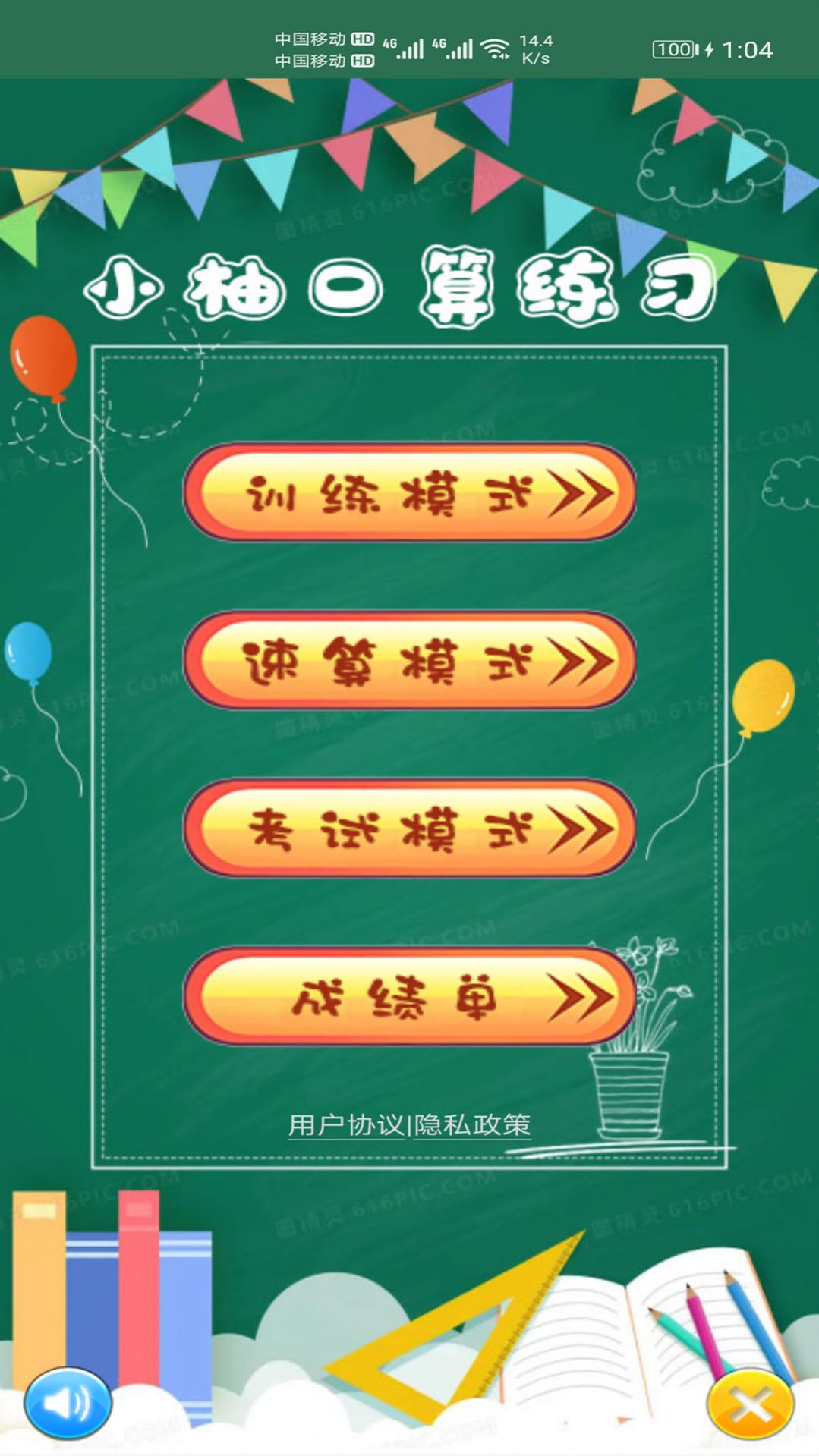Start 训练模式 training mode

[x=409, y=493]
